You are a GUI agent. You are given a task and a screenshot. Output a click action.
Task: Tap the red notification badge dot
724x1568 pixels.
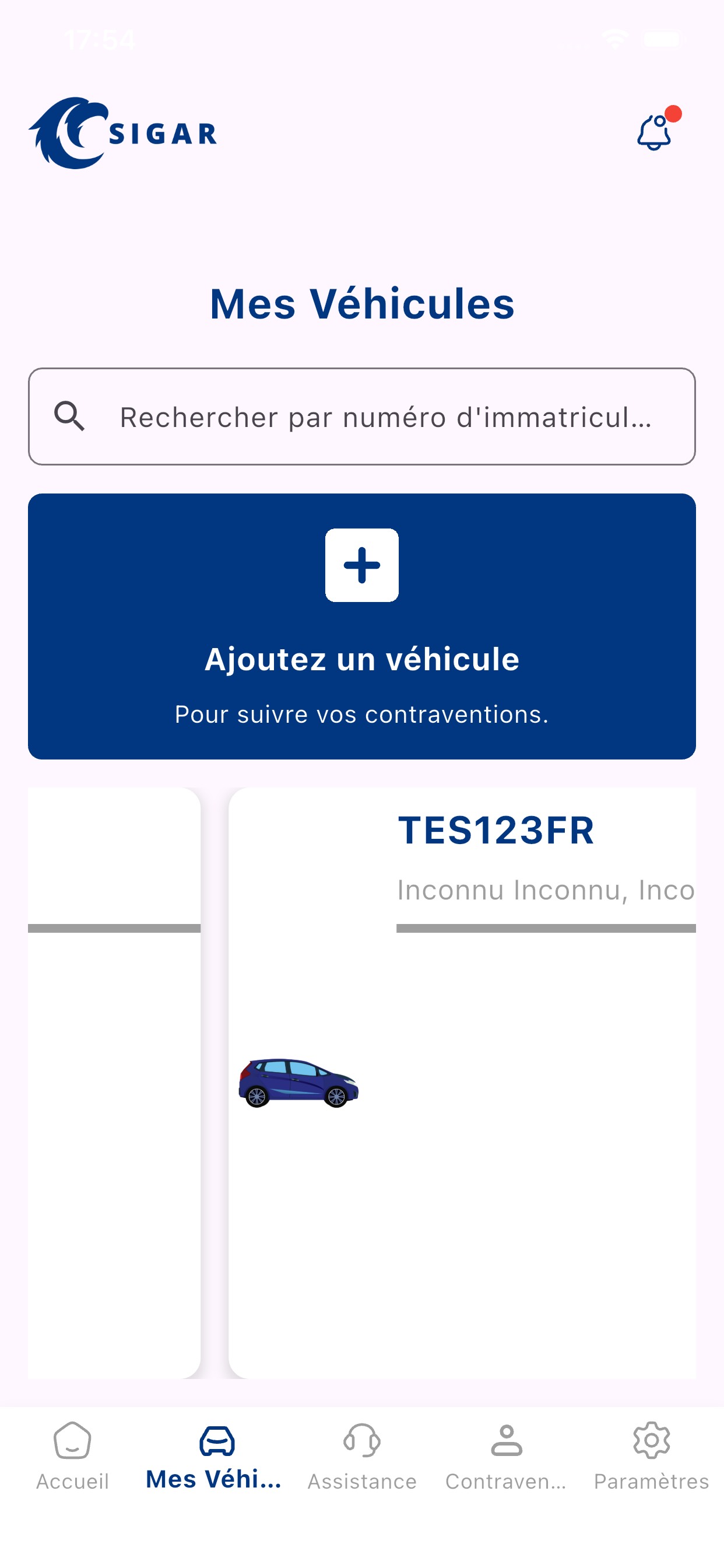tap(674, 113)
